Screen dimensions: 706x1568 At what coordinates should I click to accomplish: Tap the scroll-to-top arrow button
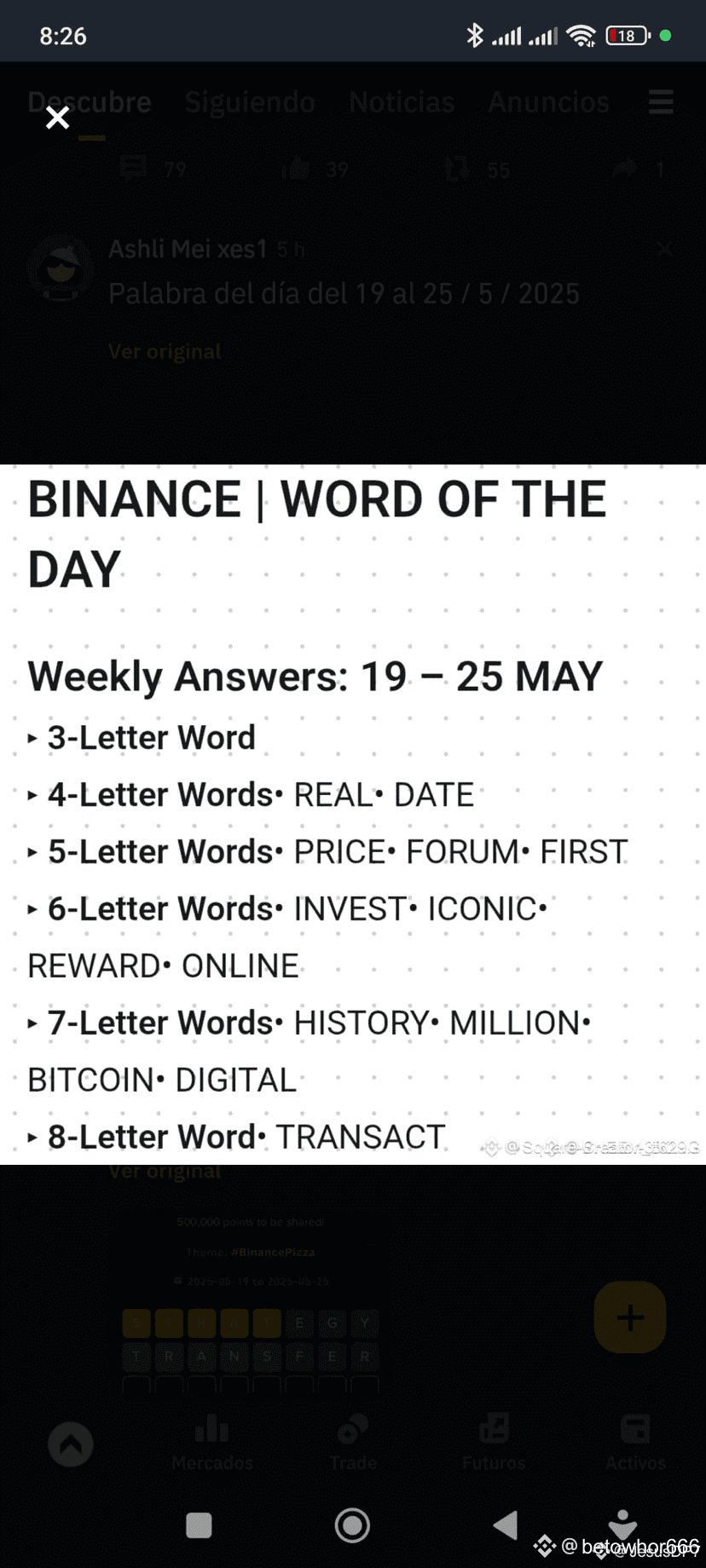tap(71, 1444)
